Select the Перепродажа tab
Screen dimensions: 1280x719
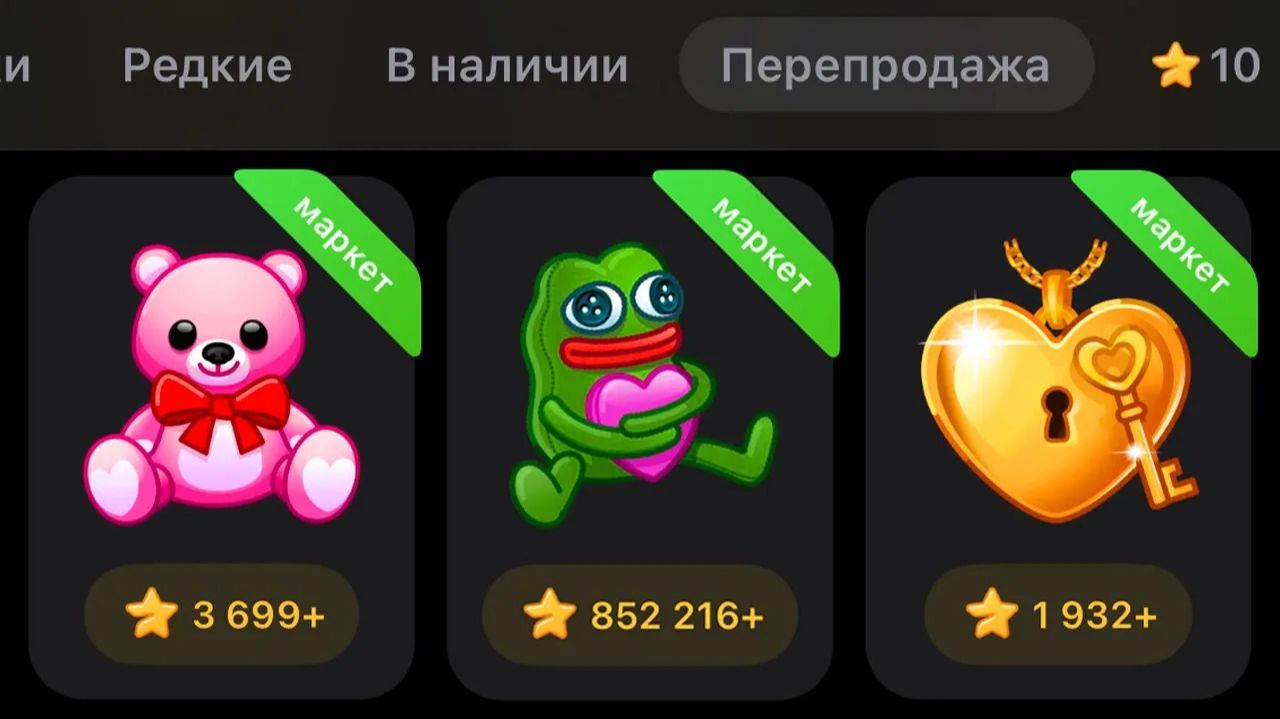point(885,66)
